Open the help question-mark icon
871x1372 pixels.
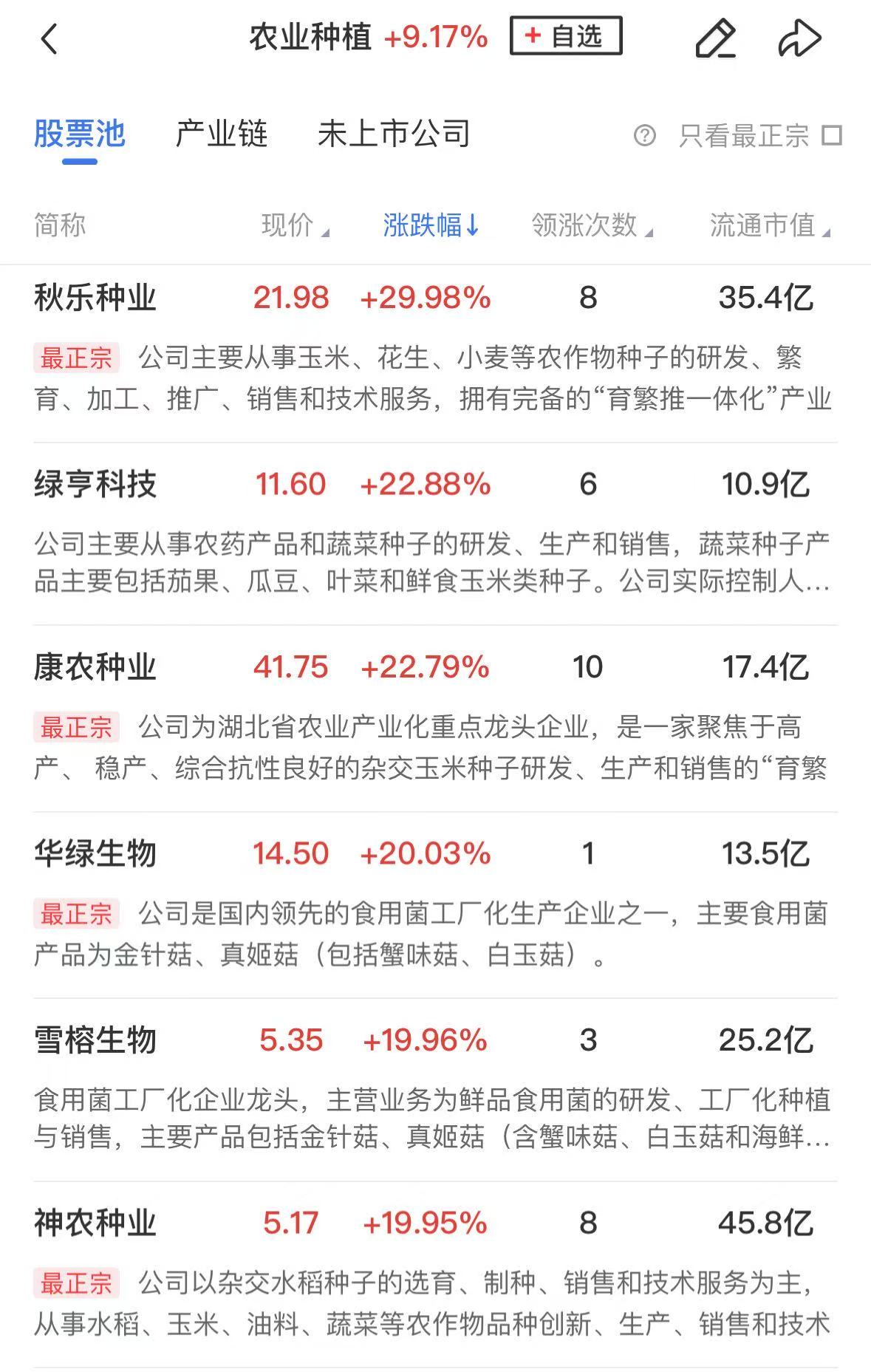coord(644,136)
